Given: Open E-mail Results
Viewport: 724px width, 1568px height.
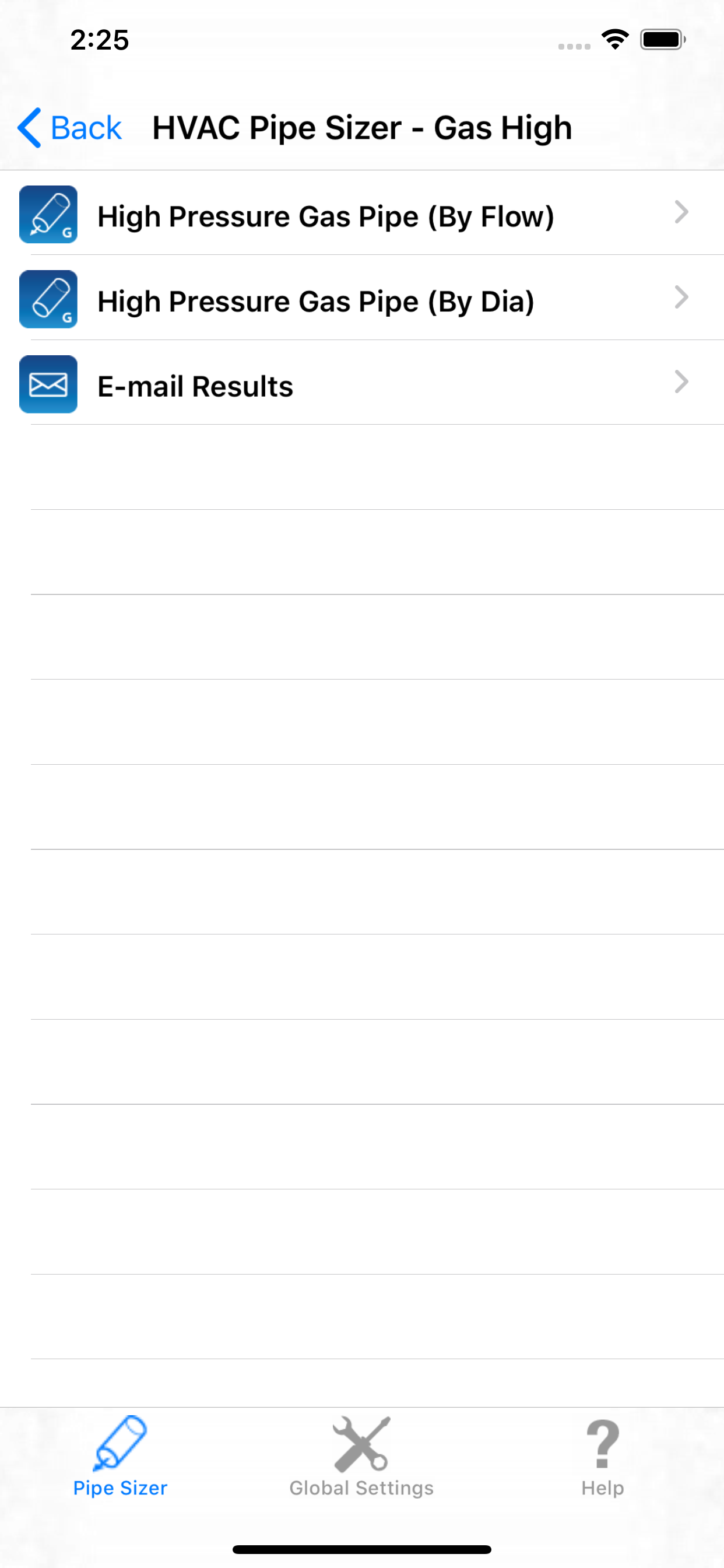Looking at the screenshot, I should tap(362, 383).
